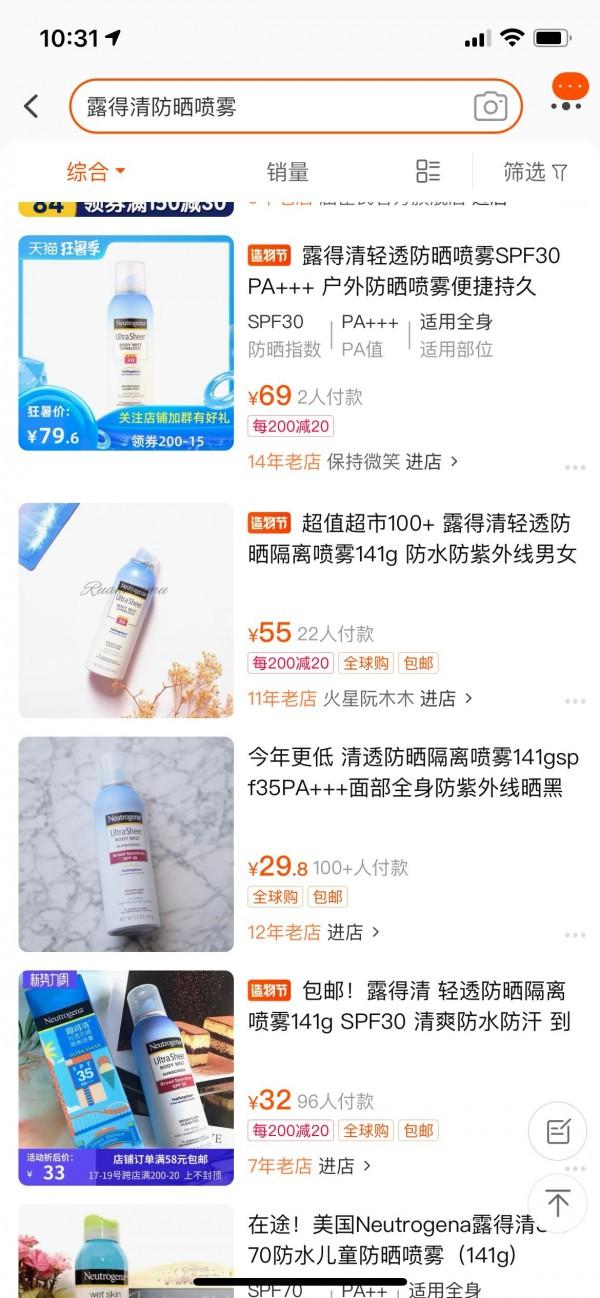Open the feedback note button
Screen dimensions: 600x1298
tap(558, 1131)
